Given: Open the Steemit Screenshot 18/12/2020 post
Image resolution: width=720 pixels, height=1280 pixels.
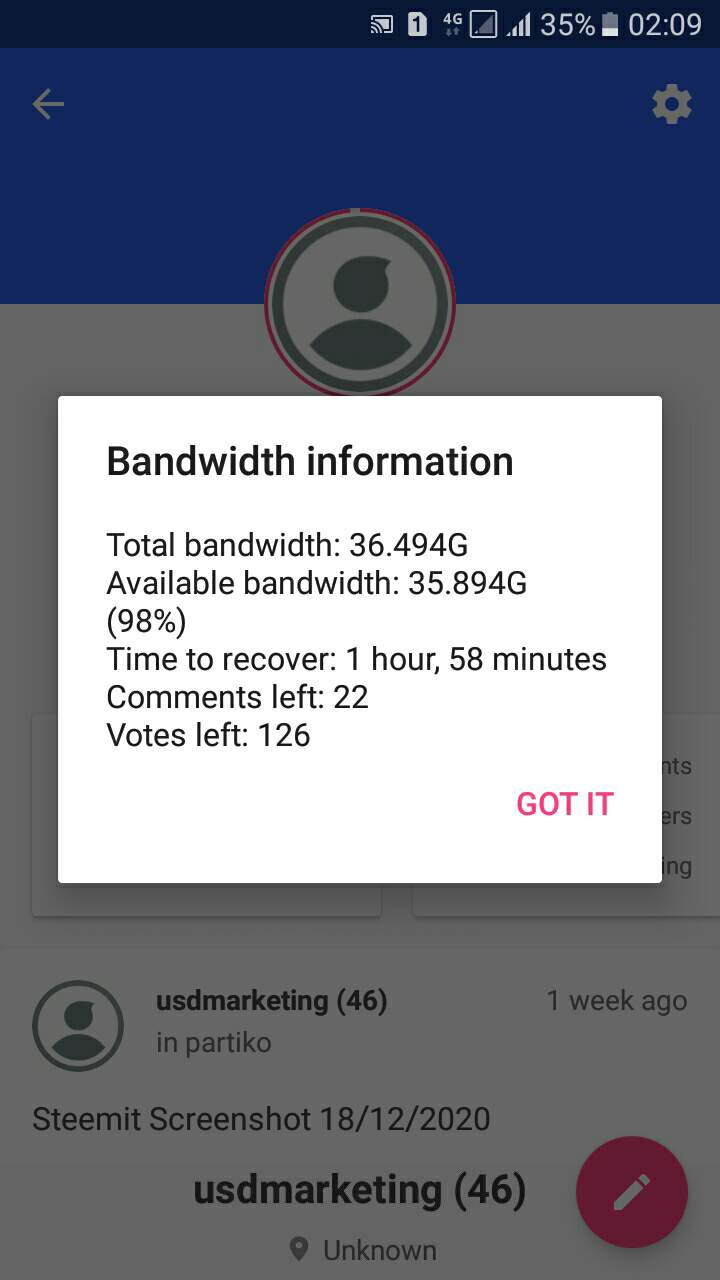Looking at the screenshot, I should coord(261,1118).
